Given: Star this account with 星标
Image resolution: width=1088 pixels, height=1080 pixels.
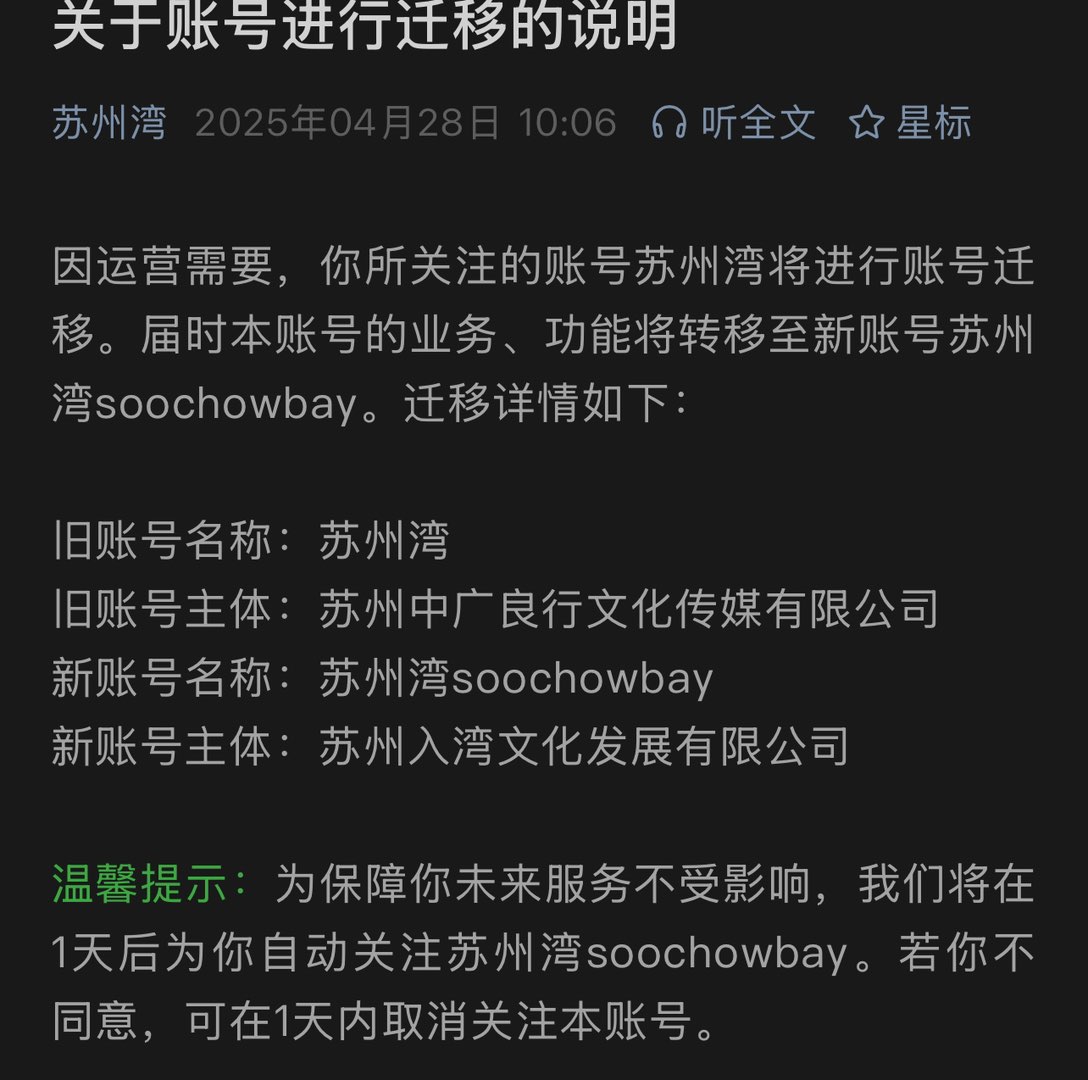Looking at the screenshot, I should tap(910, 123).
